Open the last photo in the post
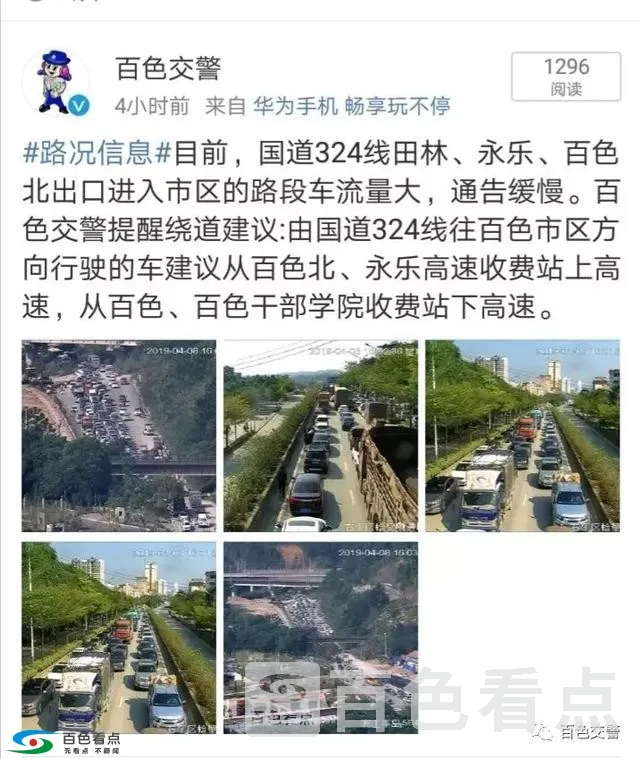This screenshot has width=640, height=759. (320, 637)
